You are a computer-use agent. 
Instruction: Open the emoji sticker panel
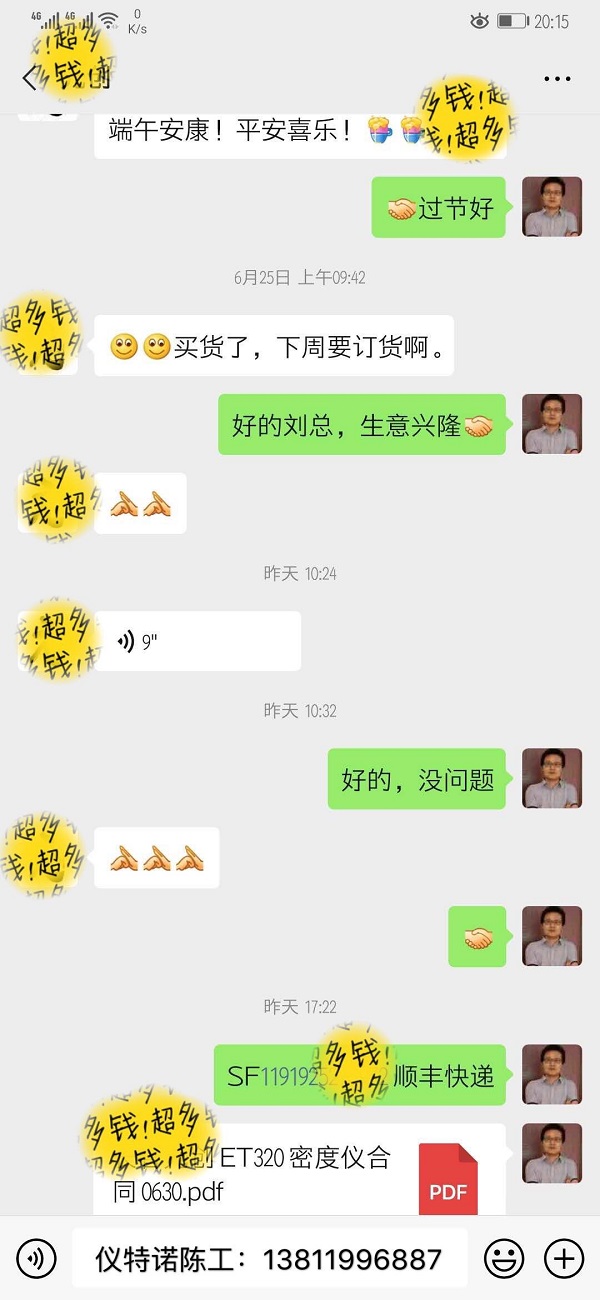[x=505, y=1258]
